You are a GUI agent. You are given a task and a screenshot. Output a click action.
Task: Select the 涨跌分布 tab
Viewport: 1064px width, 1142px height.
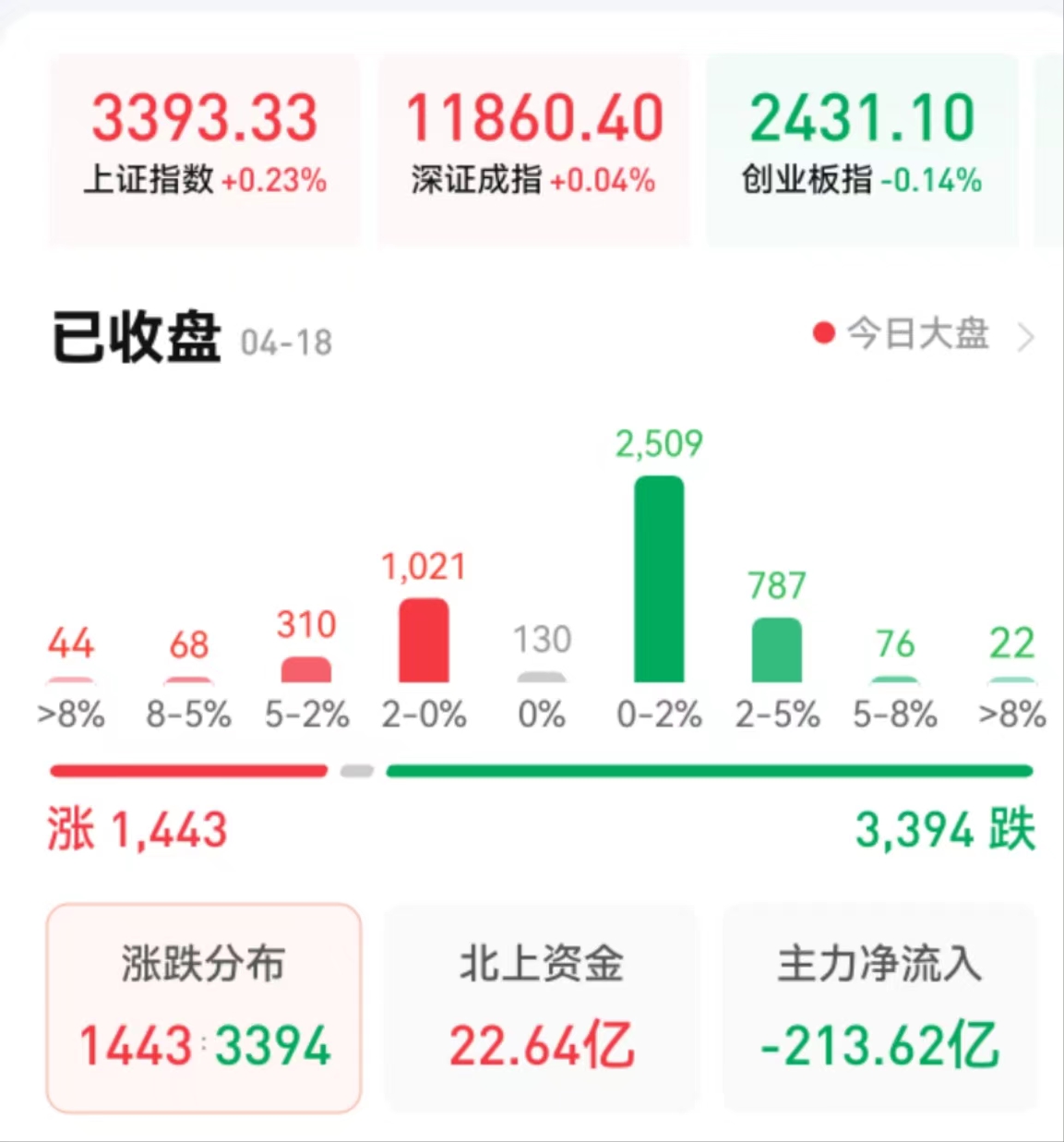point(204,1007)
